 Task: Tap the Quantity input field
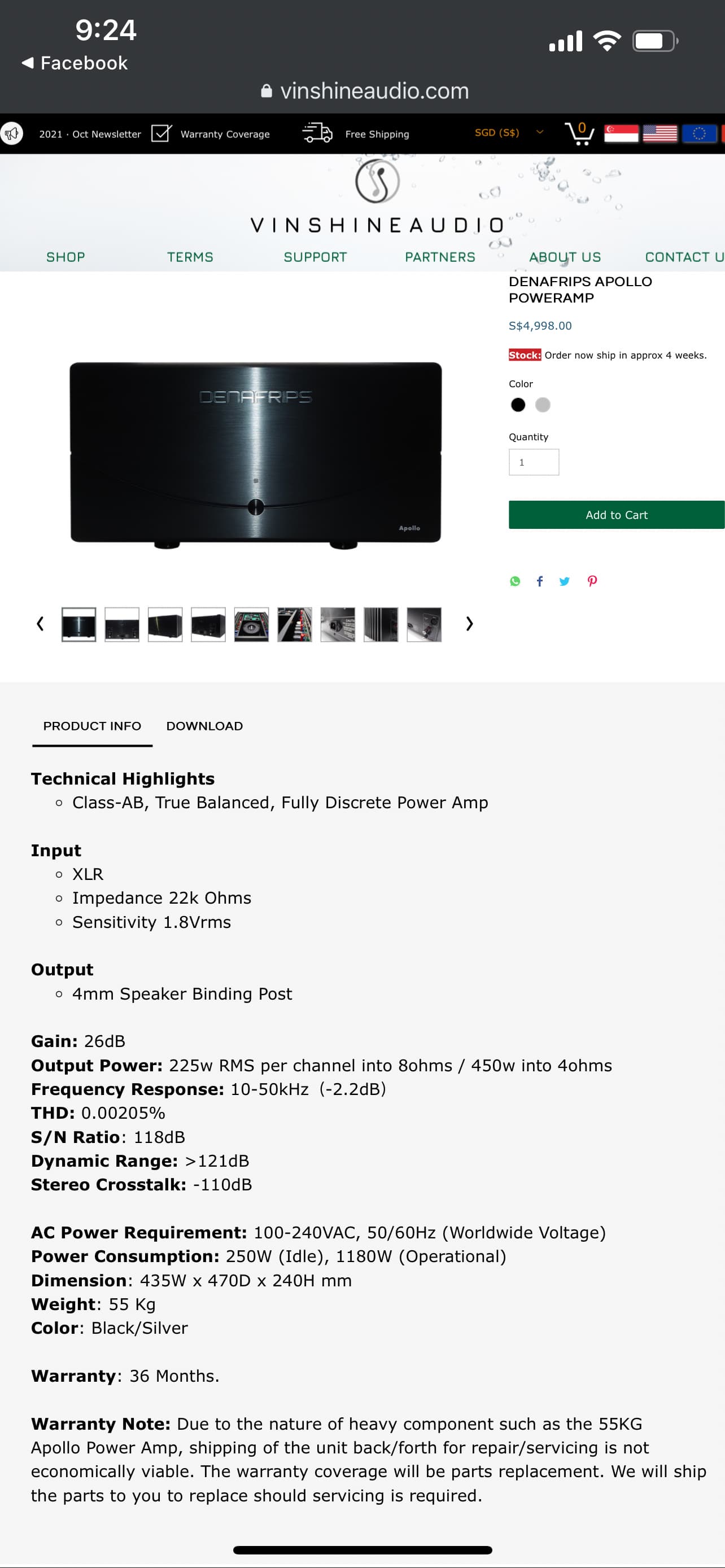(534, 462)
